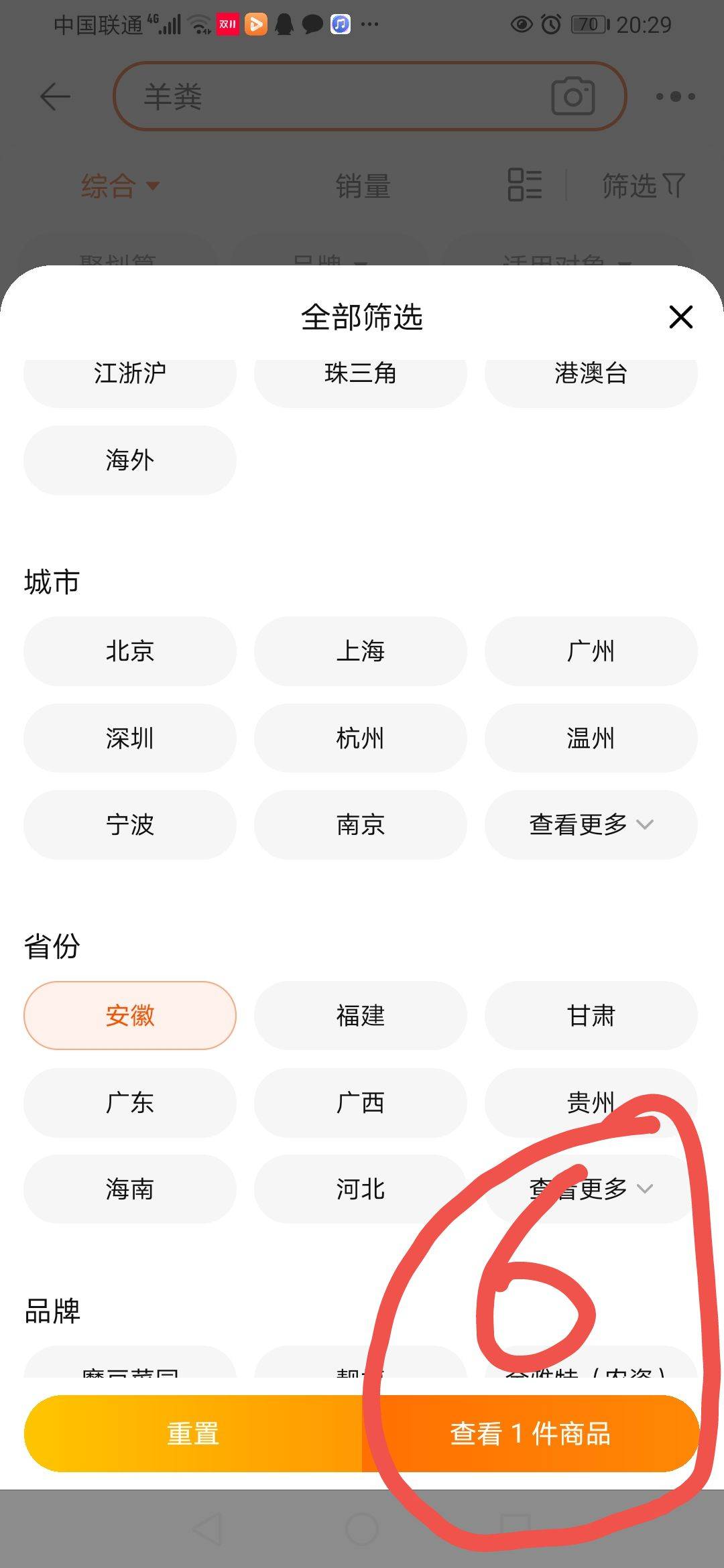Tap 查看 1 件商品 to view results
Viewport: 724px width, 1568px height.
coord(531,1433)
